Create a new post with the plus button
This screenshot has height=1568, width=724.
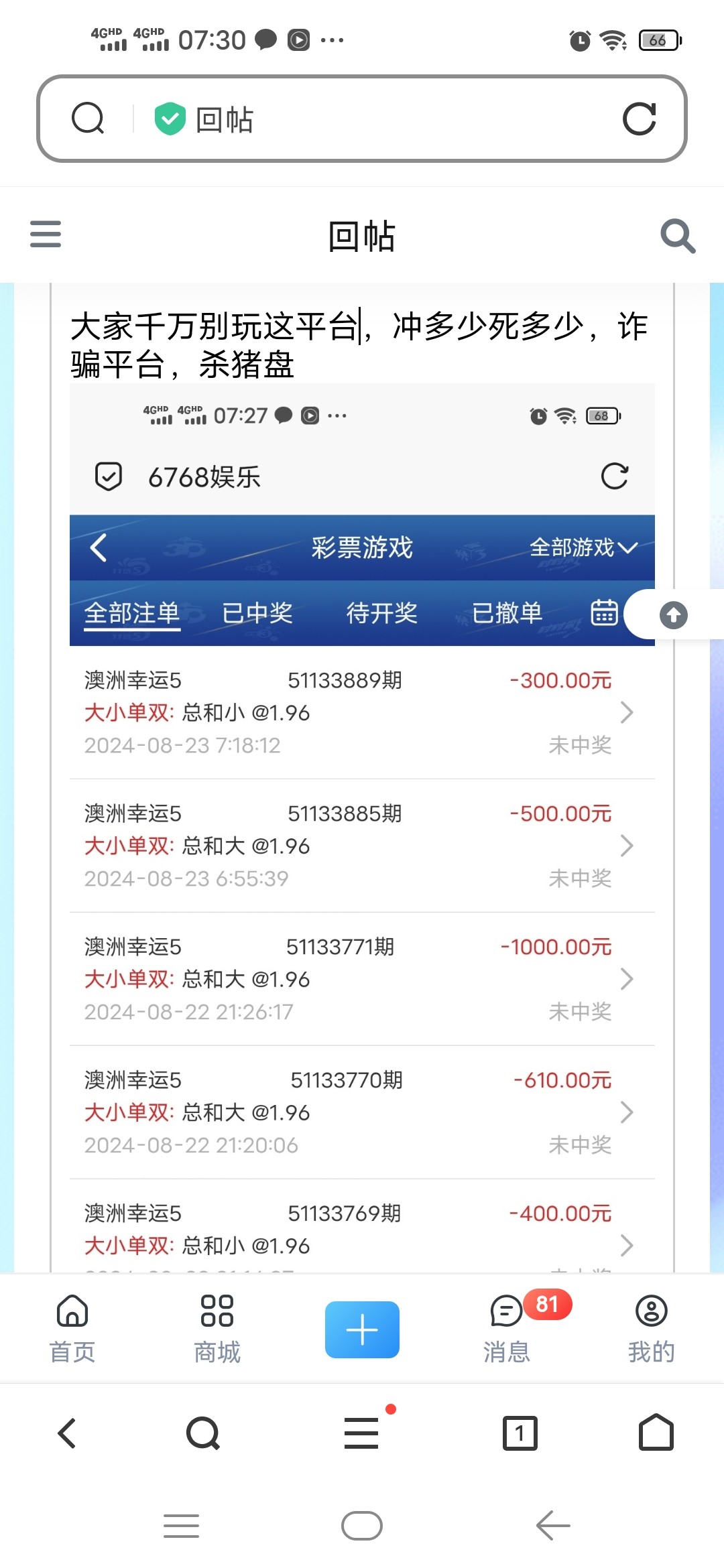(362, 1329)
